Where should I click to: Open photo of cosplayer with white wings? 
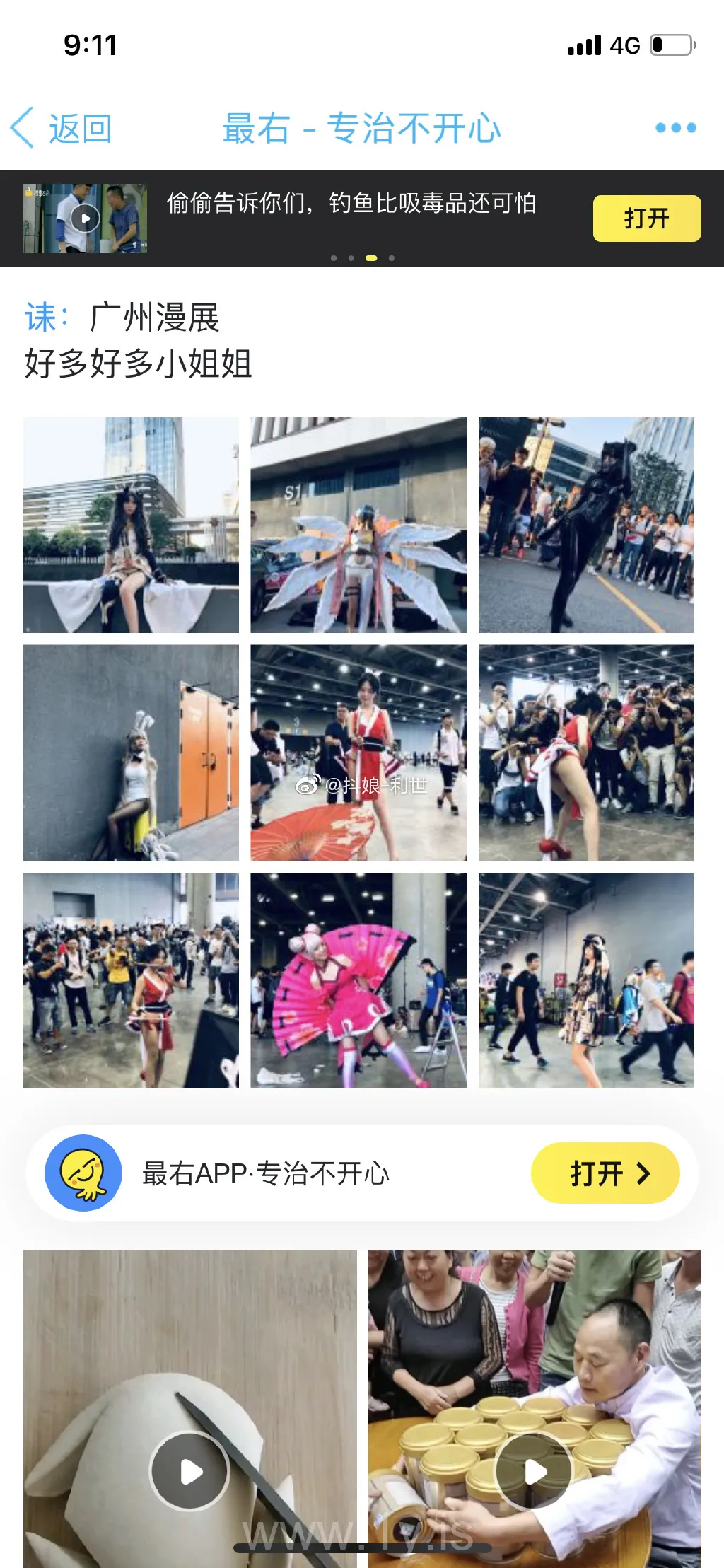pyautogui.click(x=358, y=525)
